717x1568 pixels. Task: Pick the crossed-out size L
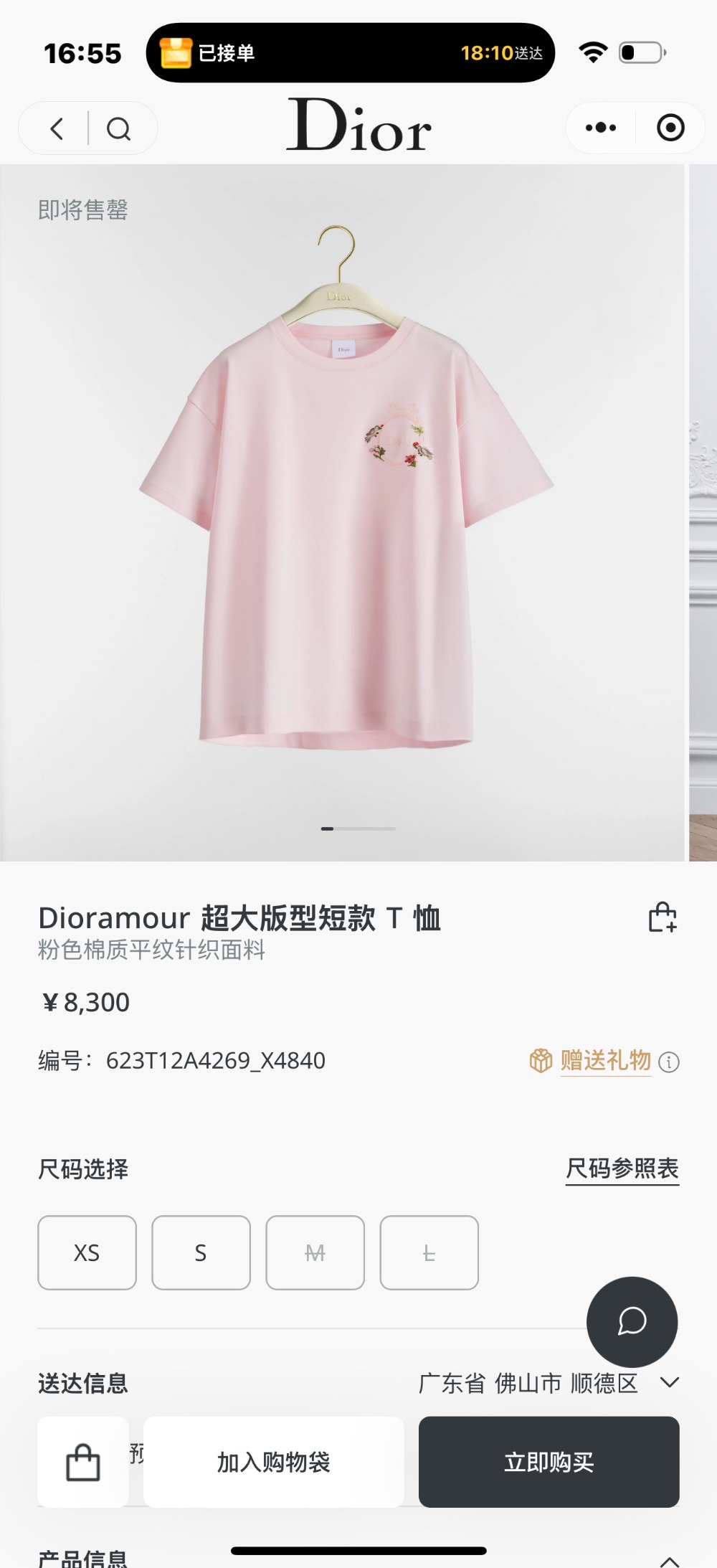pyautogui.click(x=429, y=1252)
